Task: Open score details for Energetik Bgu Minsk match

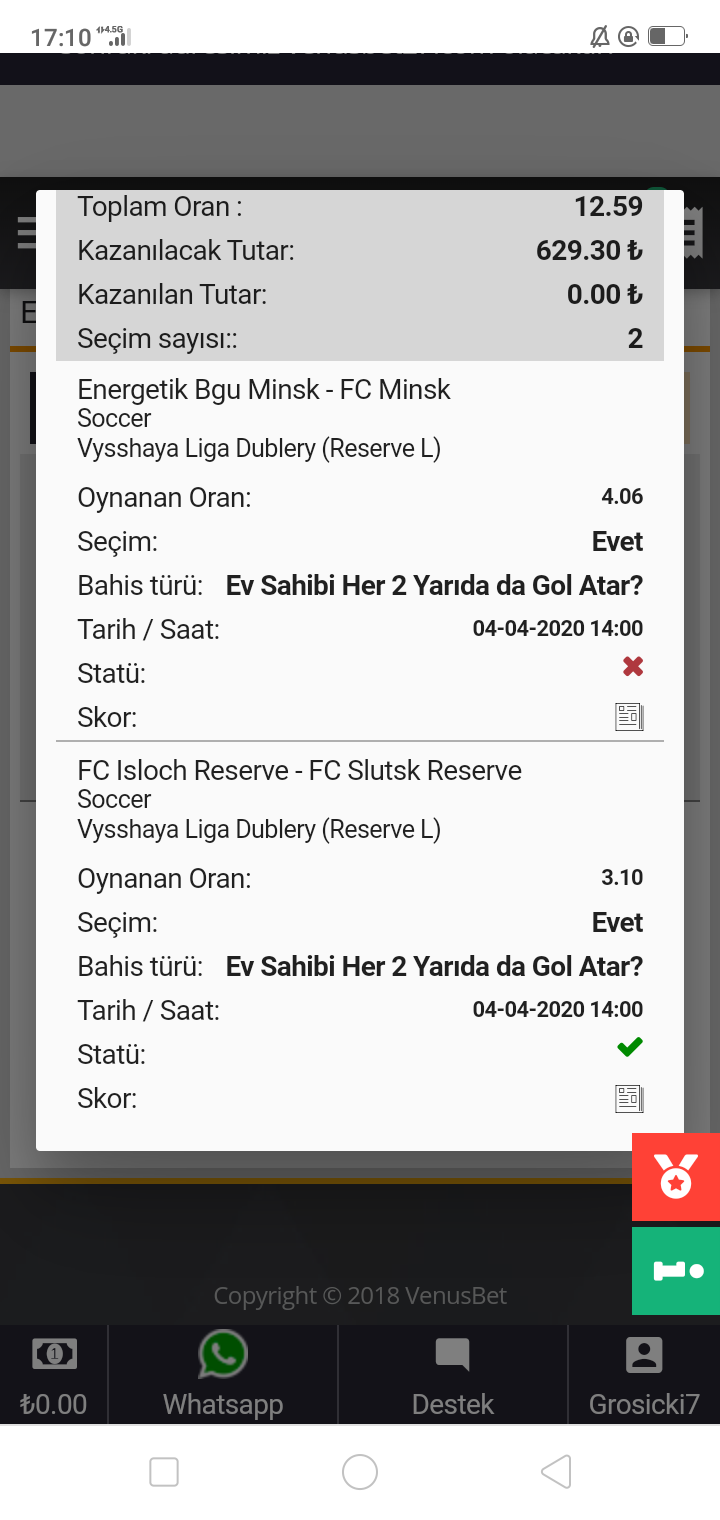Action: coord(629,717)
